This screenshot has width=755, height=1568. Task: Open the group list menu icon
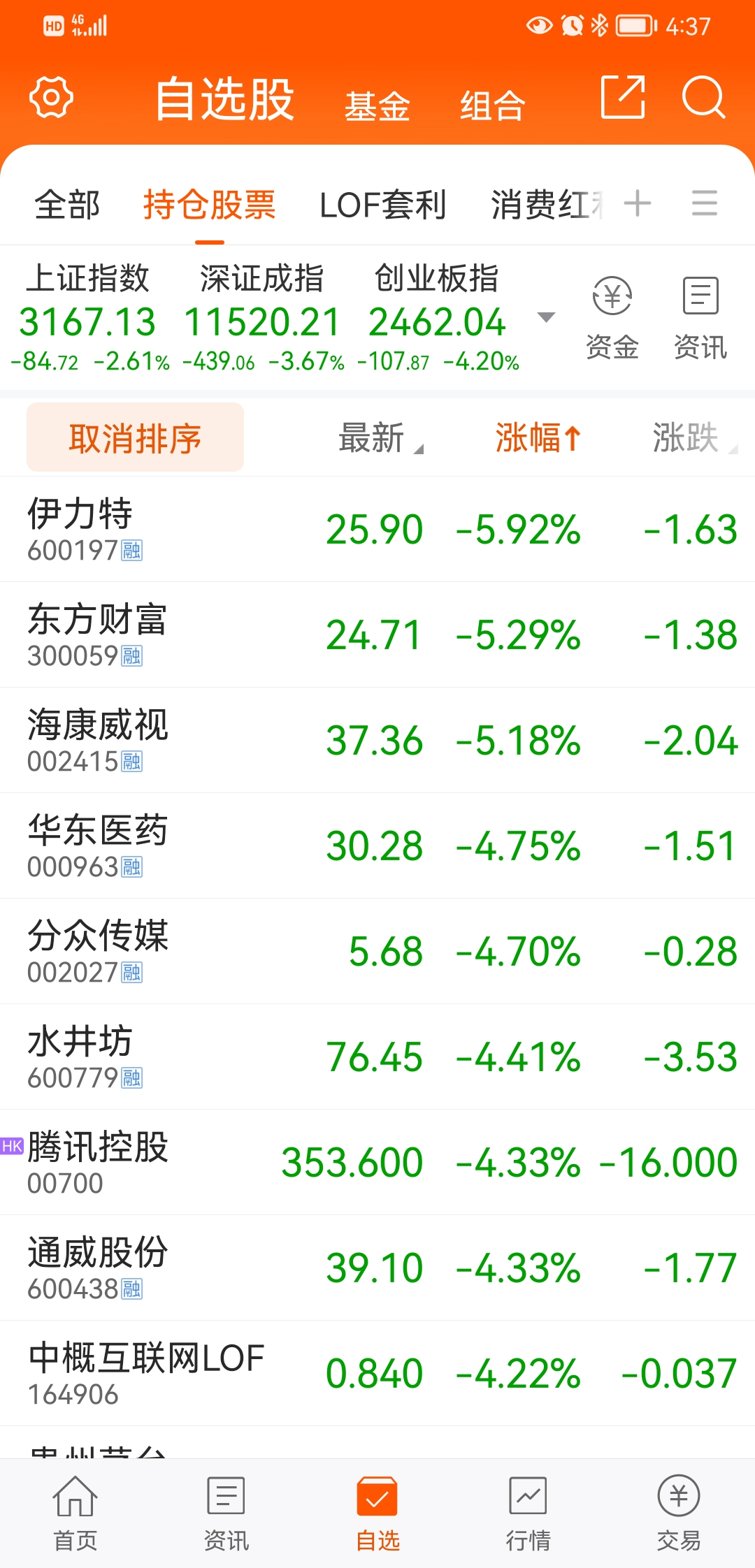click(704, 204)
